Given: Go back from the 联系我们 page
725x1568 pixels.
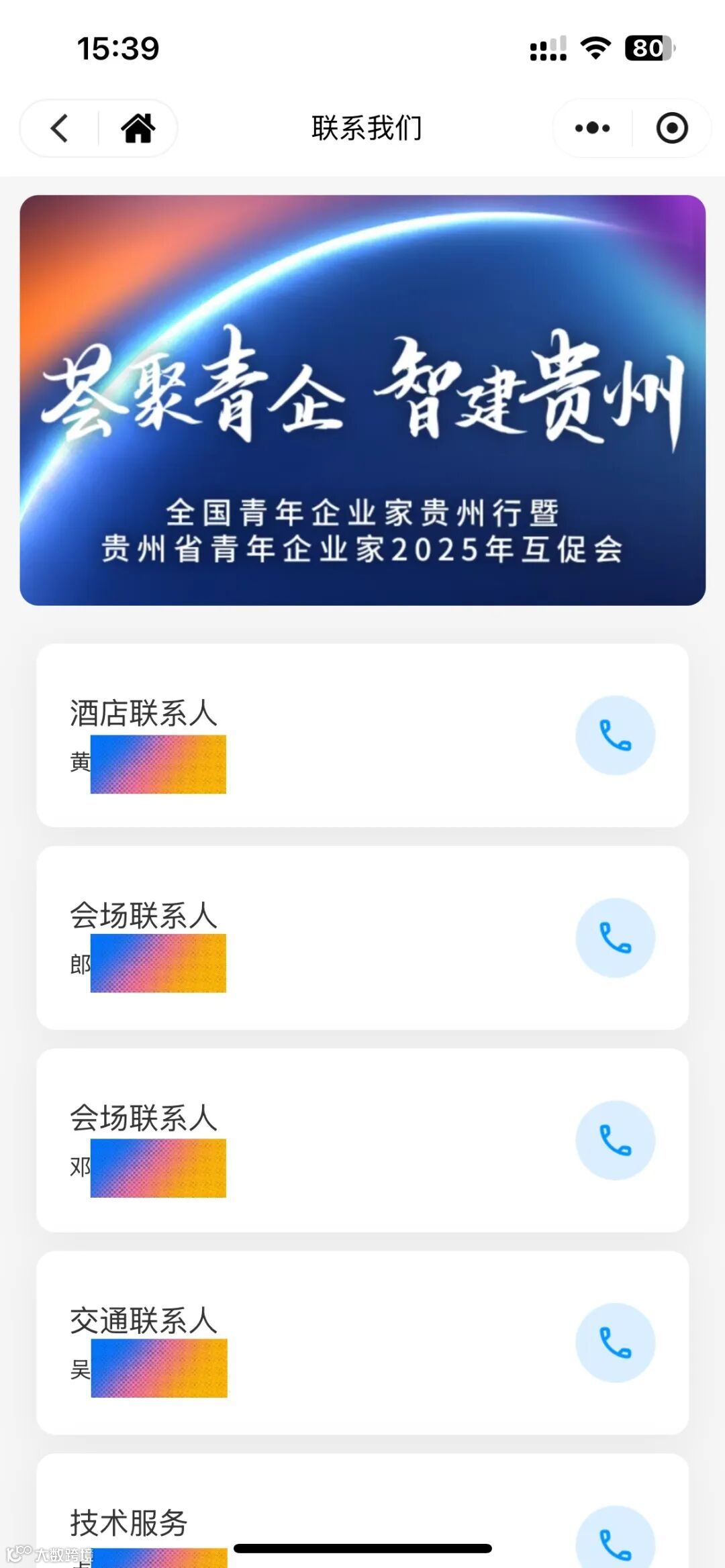Looking at the screenshot, I should (x=60, y=128).
